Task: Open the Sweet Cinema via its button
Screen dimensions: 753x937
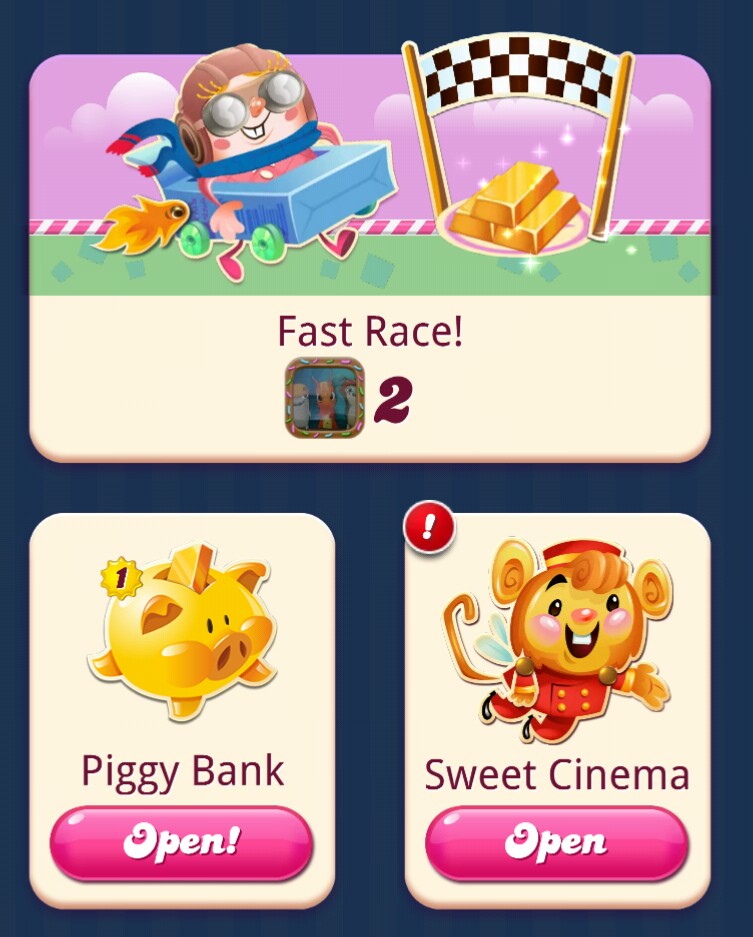Action: [556, 843]
